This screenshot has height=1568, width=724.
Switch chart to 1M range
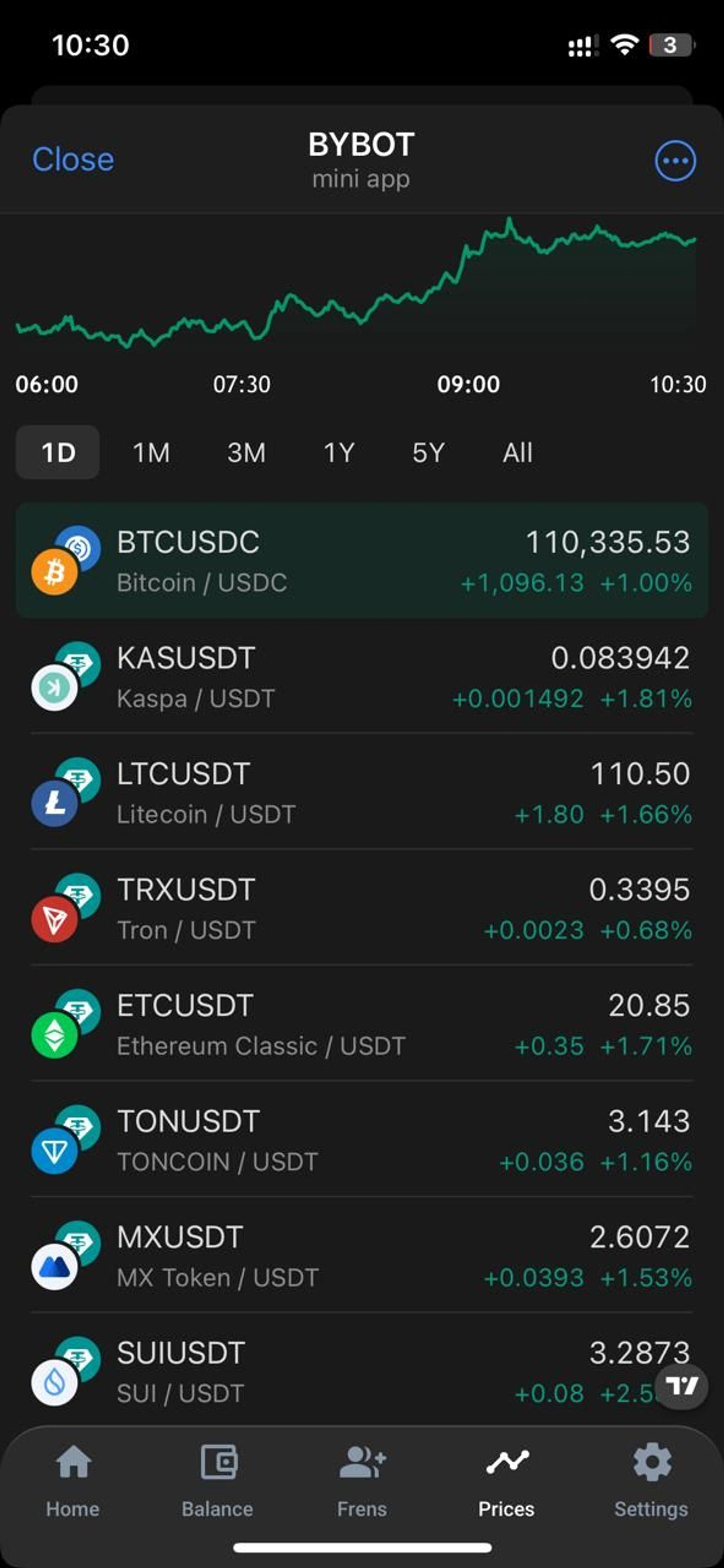151,452
